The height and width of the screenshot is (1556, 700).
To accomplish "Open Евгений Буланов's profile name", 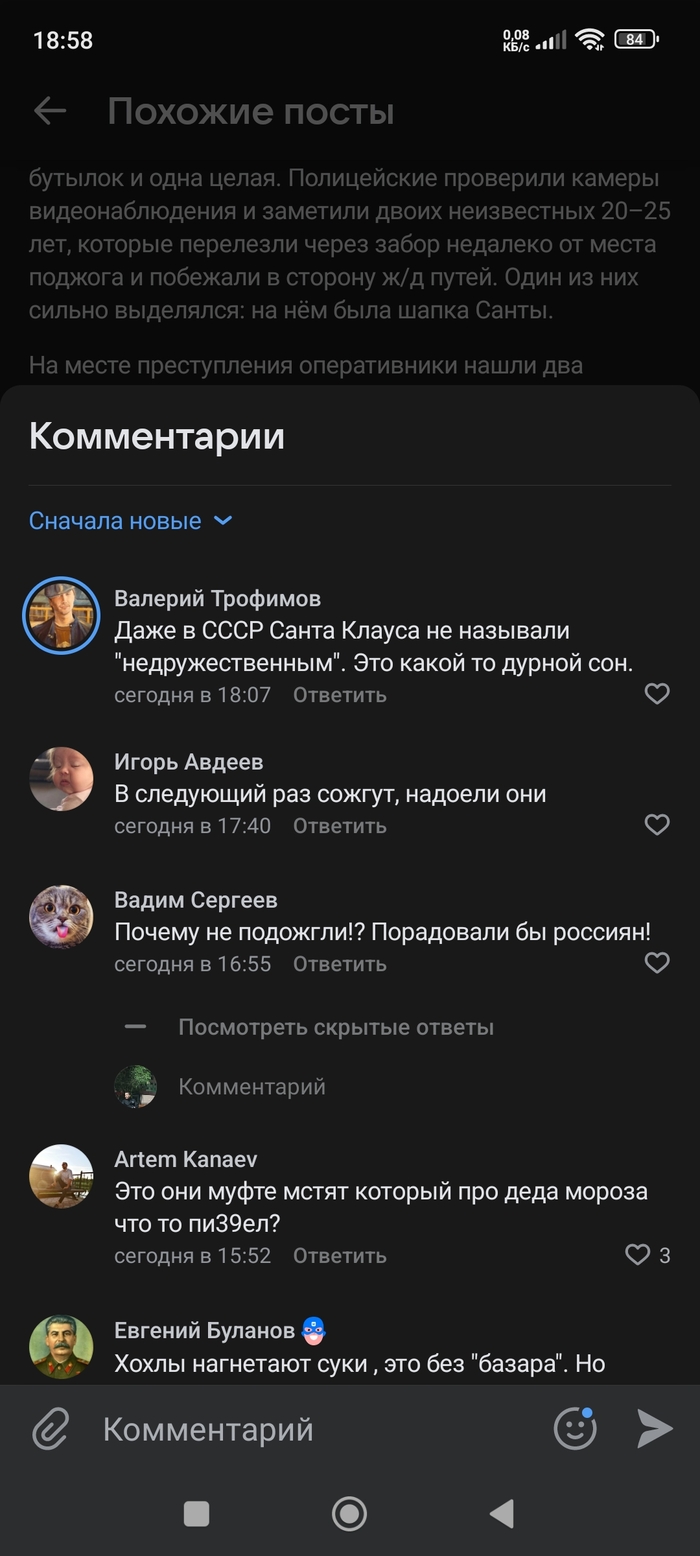I will tap(204, 1330).
